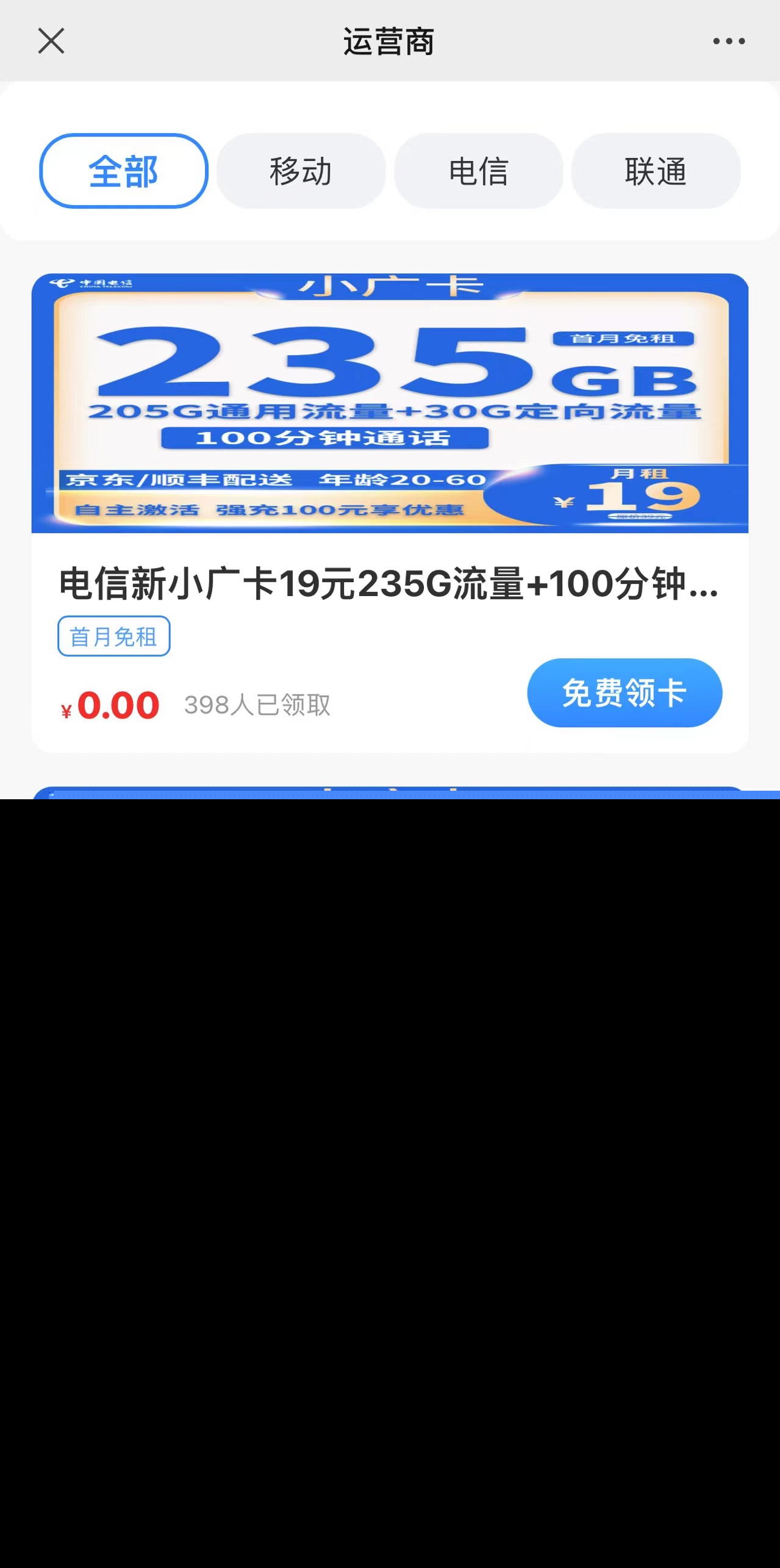Switch to the 移动 tab
This screenshot has height=1568, width=780.
(301, 171)
